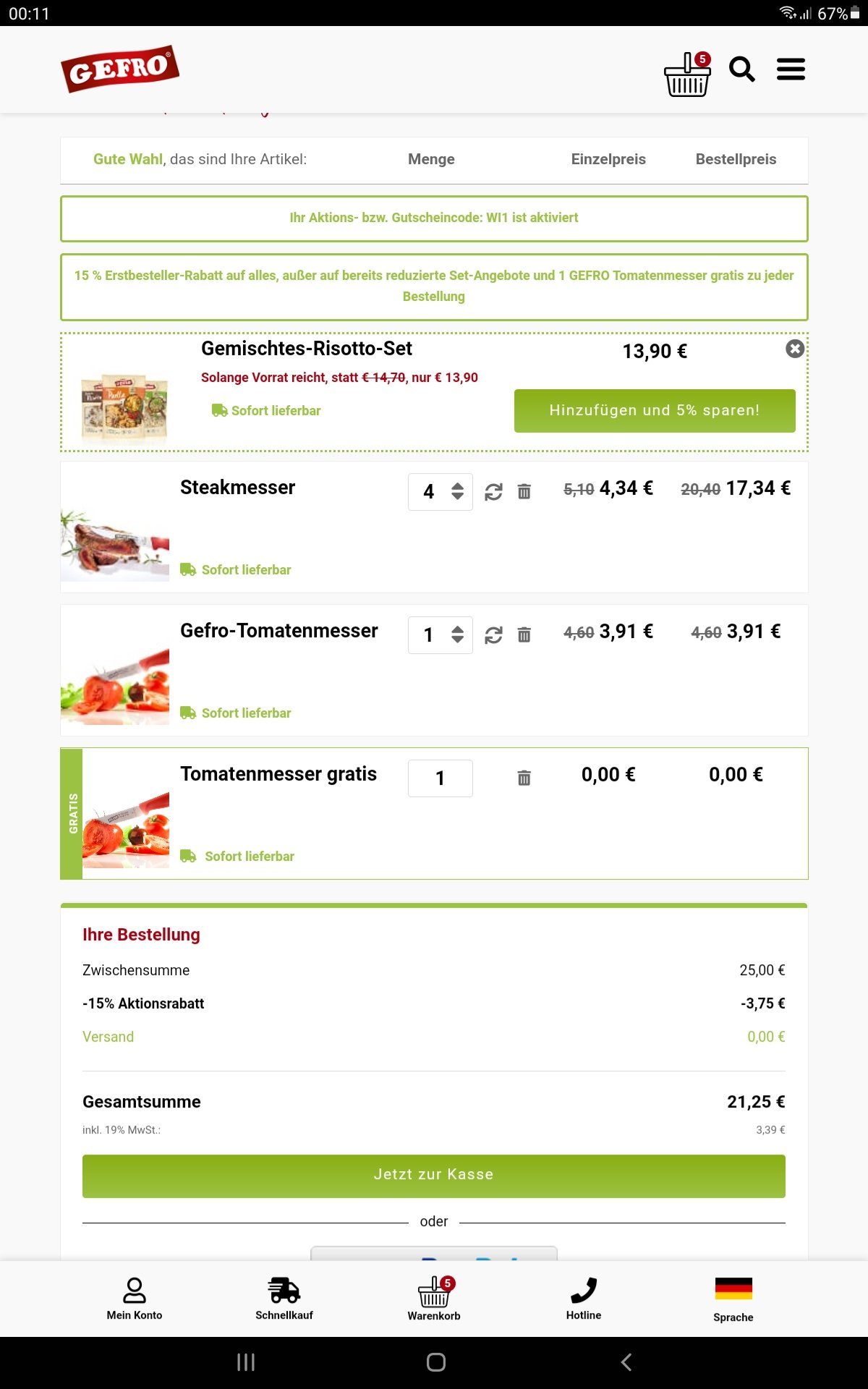This screenshot has height=1389, width=868.
Task: Refresh the Steakmesser quantity
Action: [x=493, y=492]
